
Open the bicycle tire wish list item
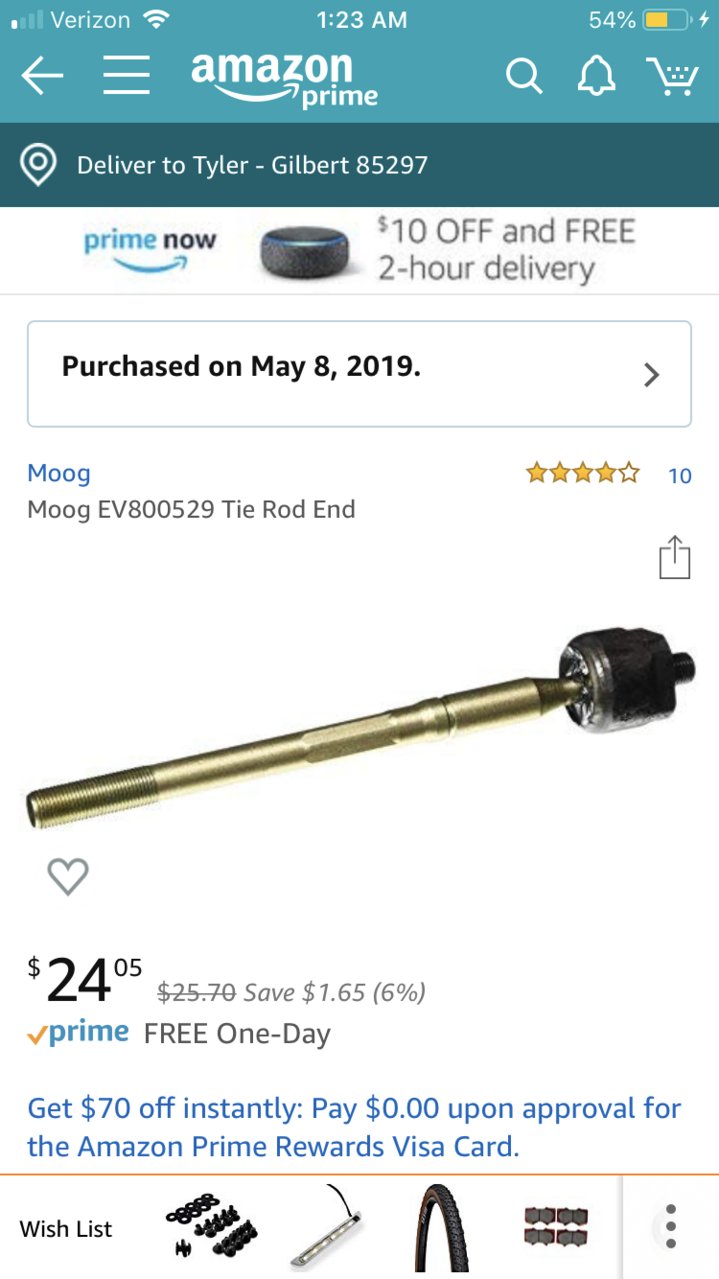pyautogui.click(x=441, y=1227)
